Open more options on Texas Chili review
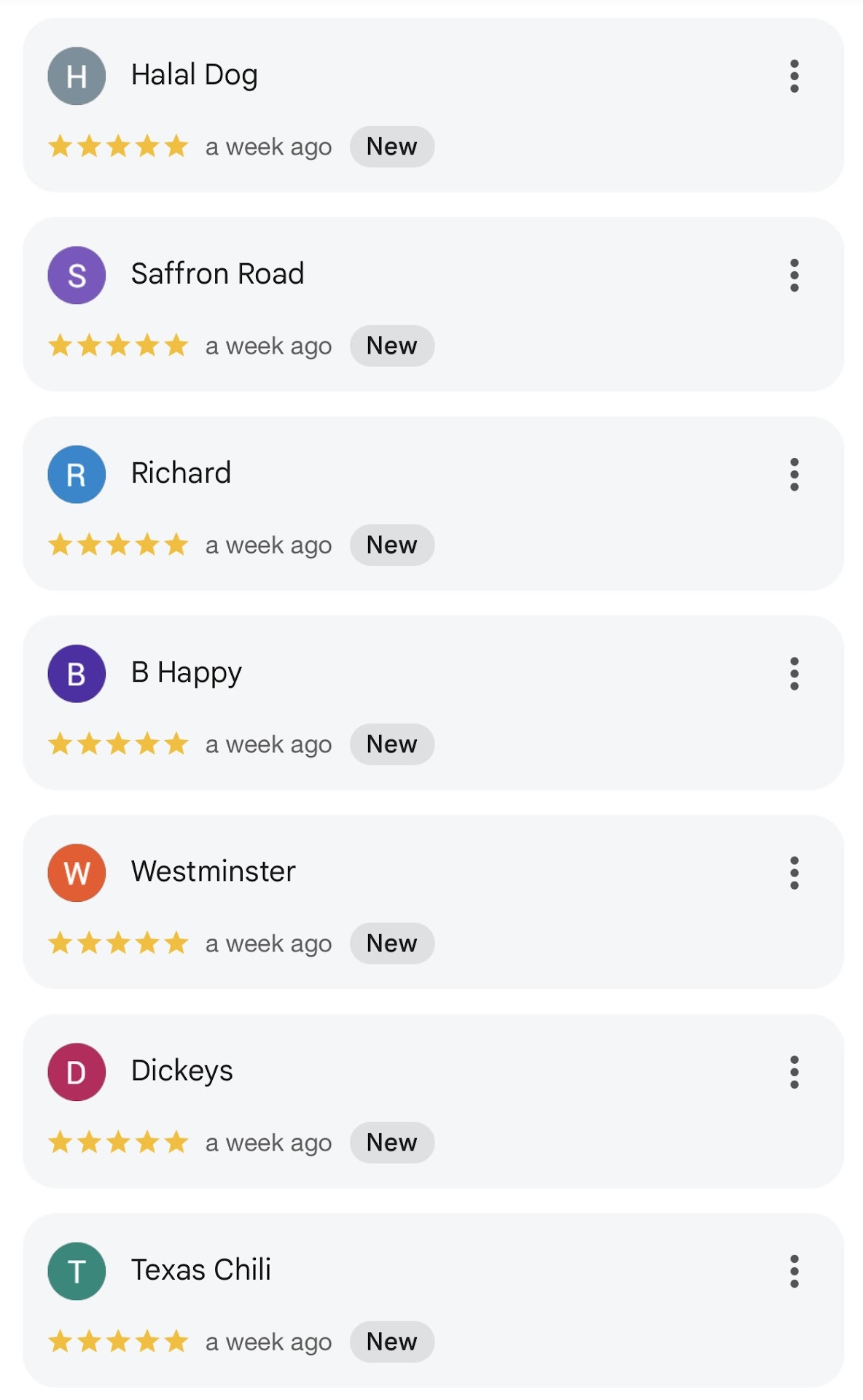The width and height of the screenshot is (863, 1400). (794, 1270)
